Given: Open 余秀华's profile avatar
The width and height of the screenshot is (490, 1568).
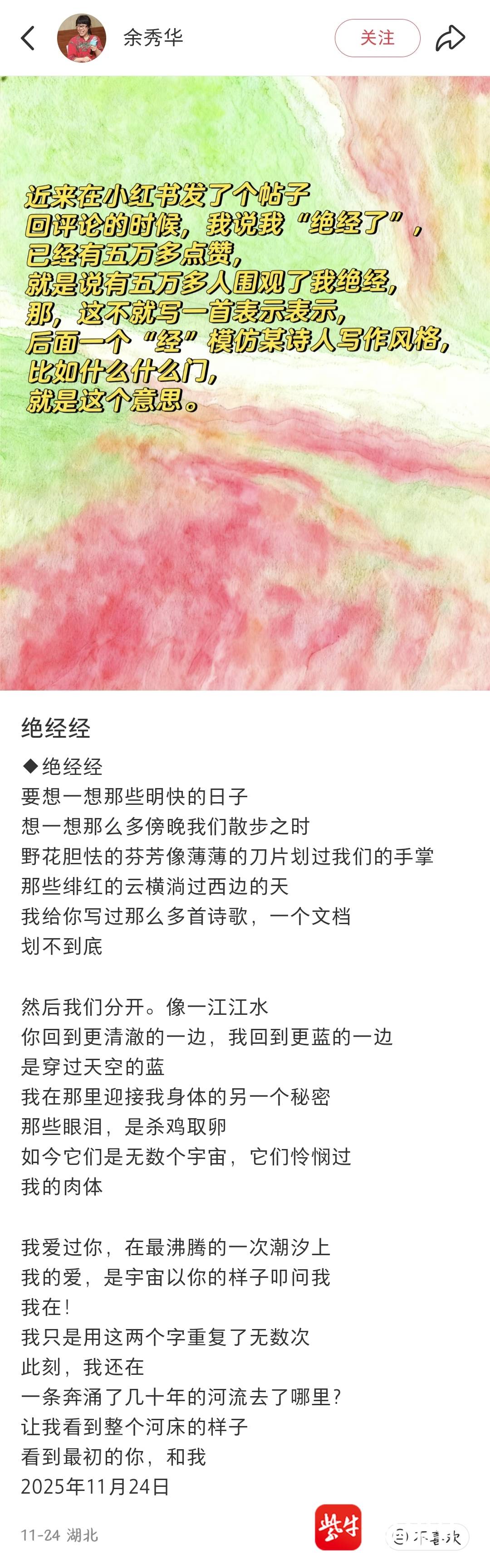Looking at the screenshot, I should pyautogui.click(x=82, y=39).
